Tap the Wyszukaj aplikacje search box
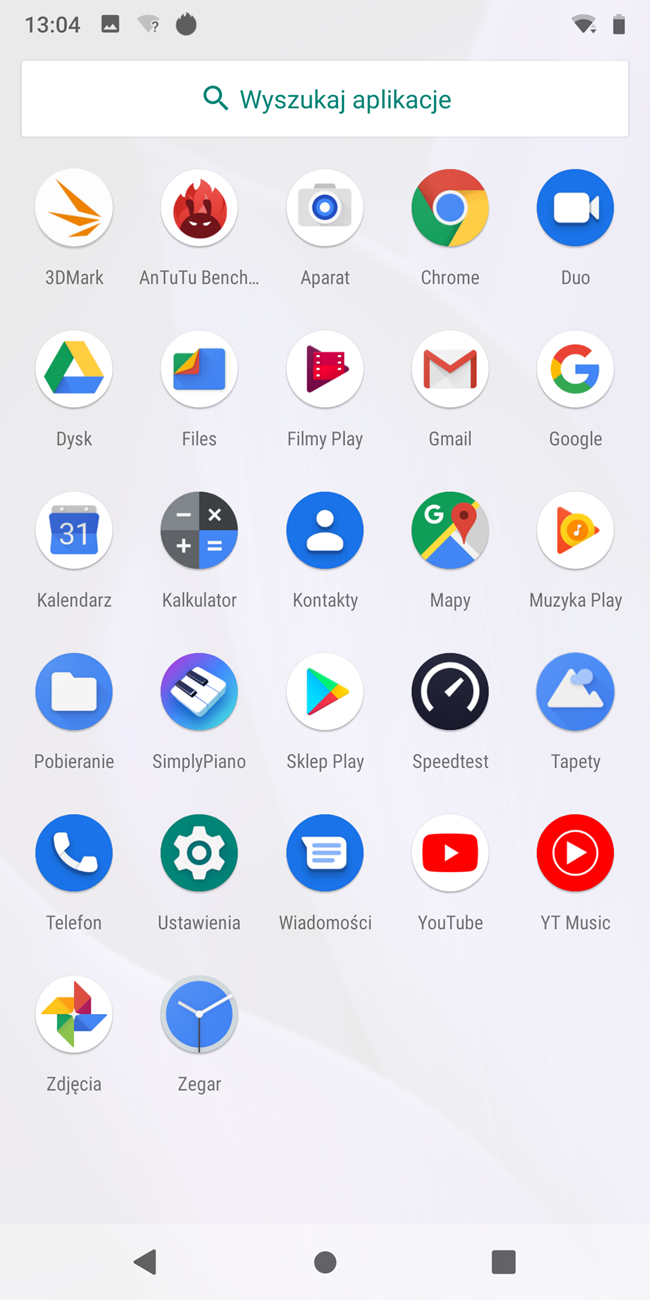 point(325,99)
